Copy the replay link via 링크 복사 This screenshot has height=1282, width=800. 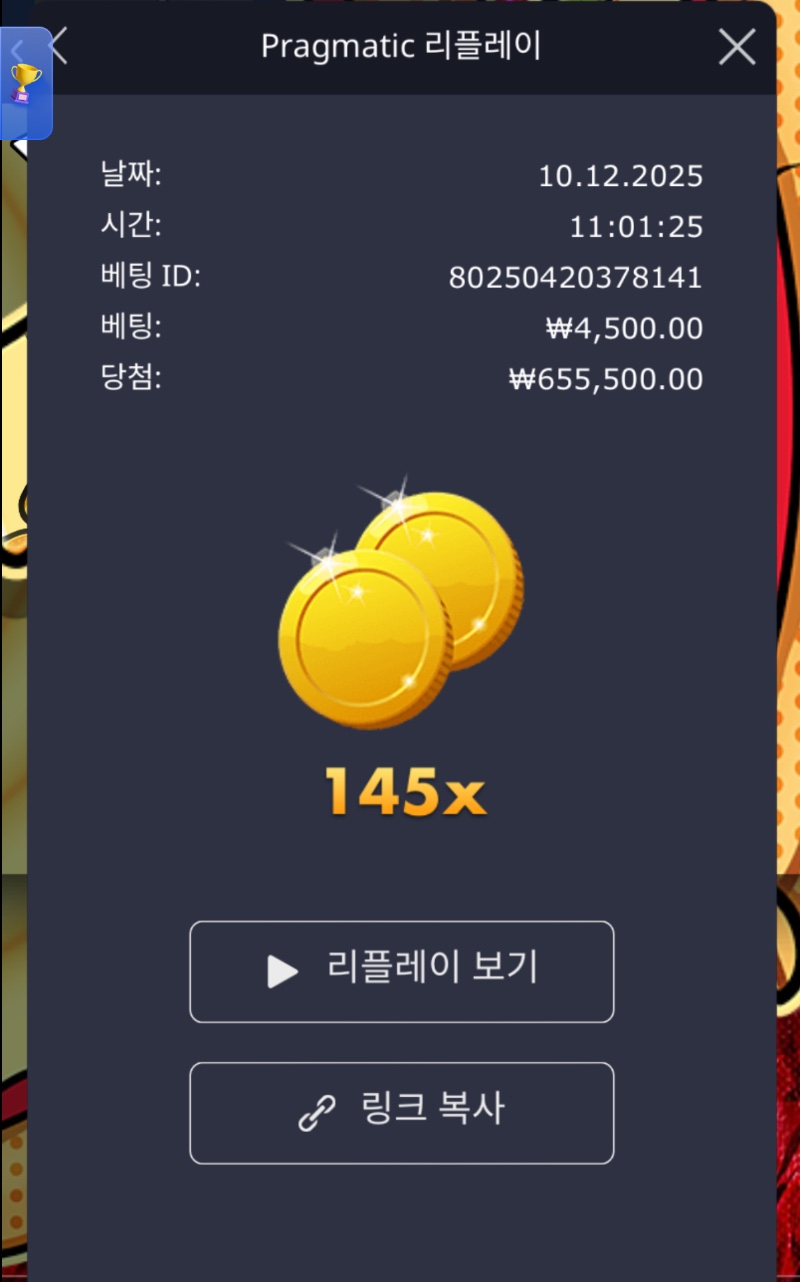coord(401,1112)
